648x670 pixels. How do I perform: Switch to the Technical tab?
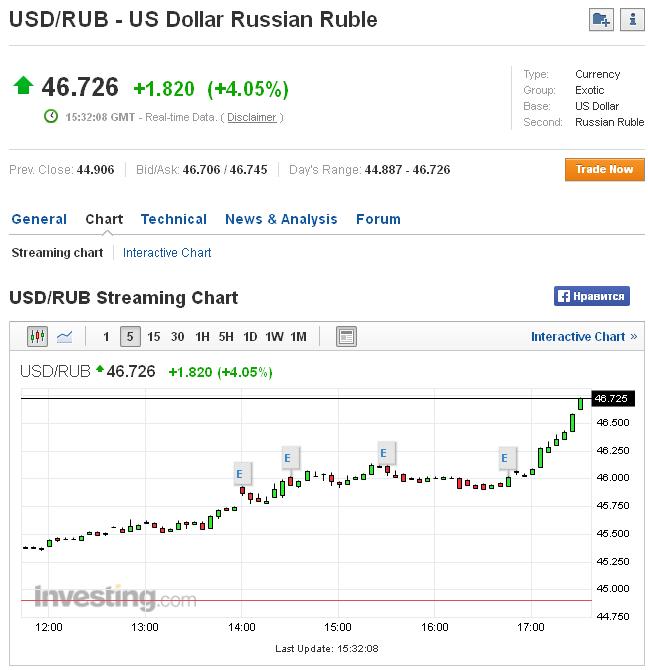click(x=174, y=219)
